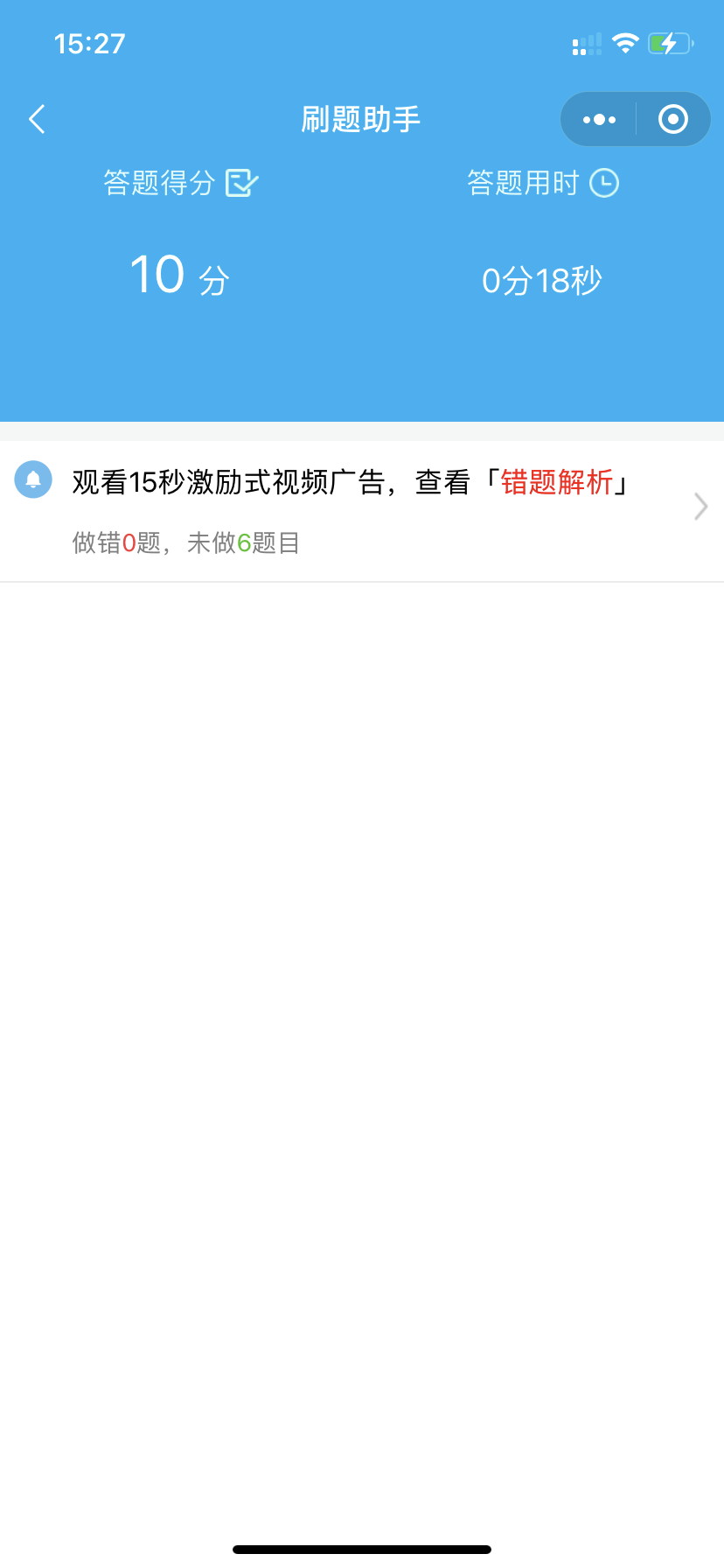
Task: Open 错题解析 wrong-answer analysis link
Action: click(x=559, y=482)
